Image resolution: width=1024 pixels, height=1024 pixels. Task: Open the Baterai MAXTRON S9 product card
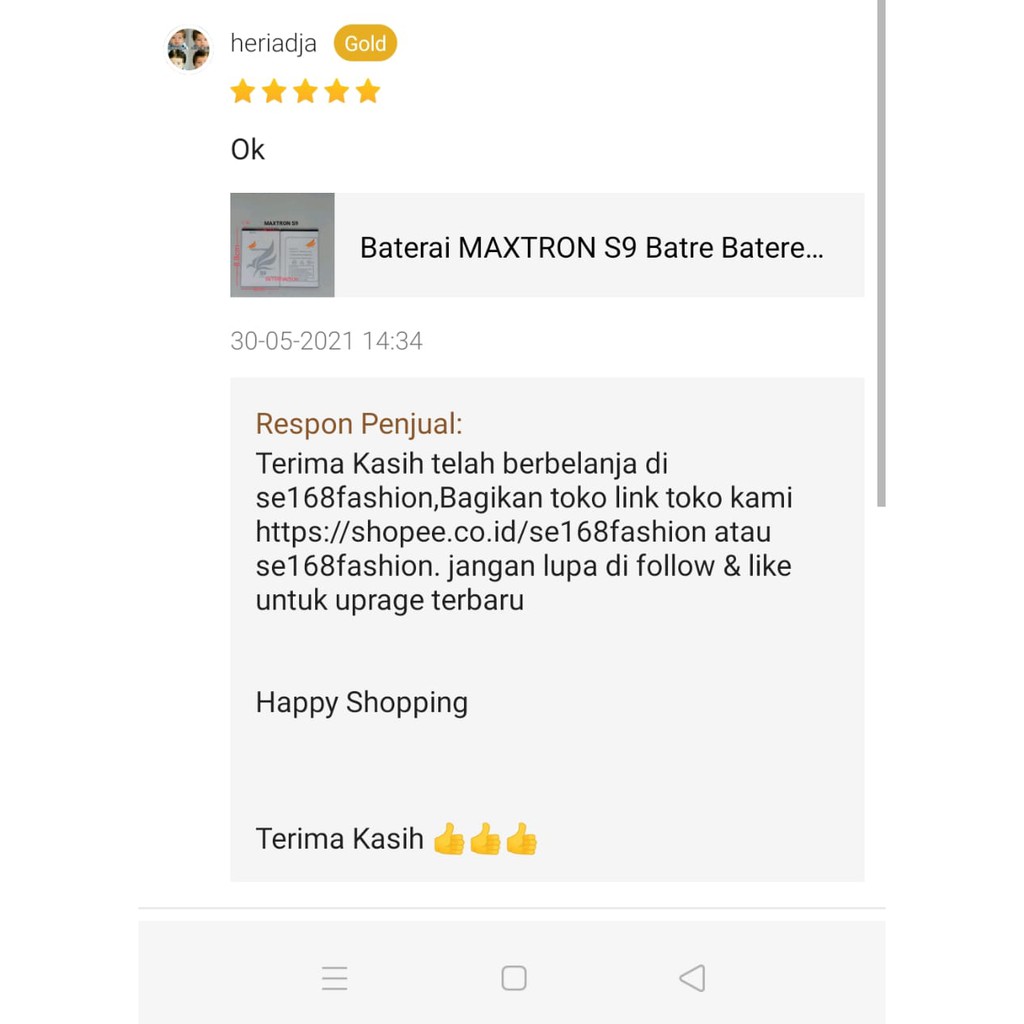547,245
